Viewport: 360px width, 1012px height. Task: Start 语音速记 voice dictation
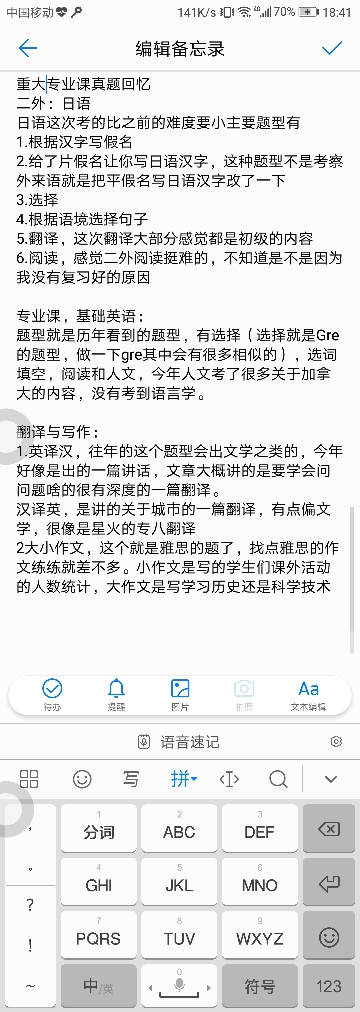pyautogui.click(x=179, y=742)
